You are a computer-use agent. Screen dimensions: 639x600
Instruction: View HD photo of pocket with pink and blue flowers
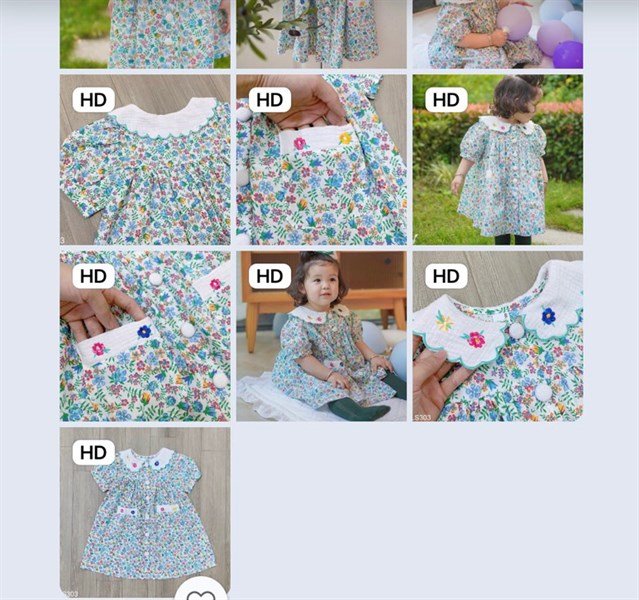click(x=145, y=336)
